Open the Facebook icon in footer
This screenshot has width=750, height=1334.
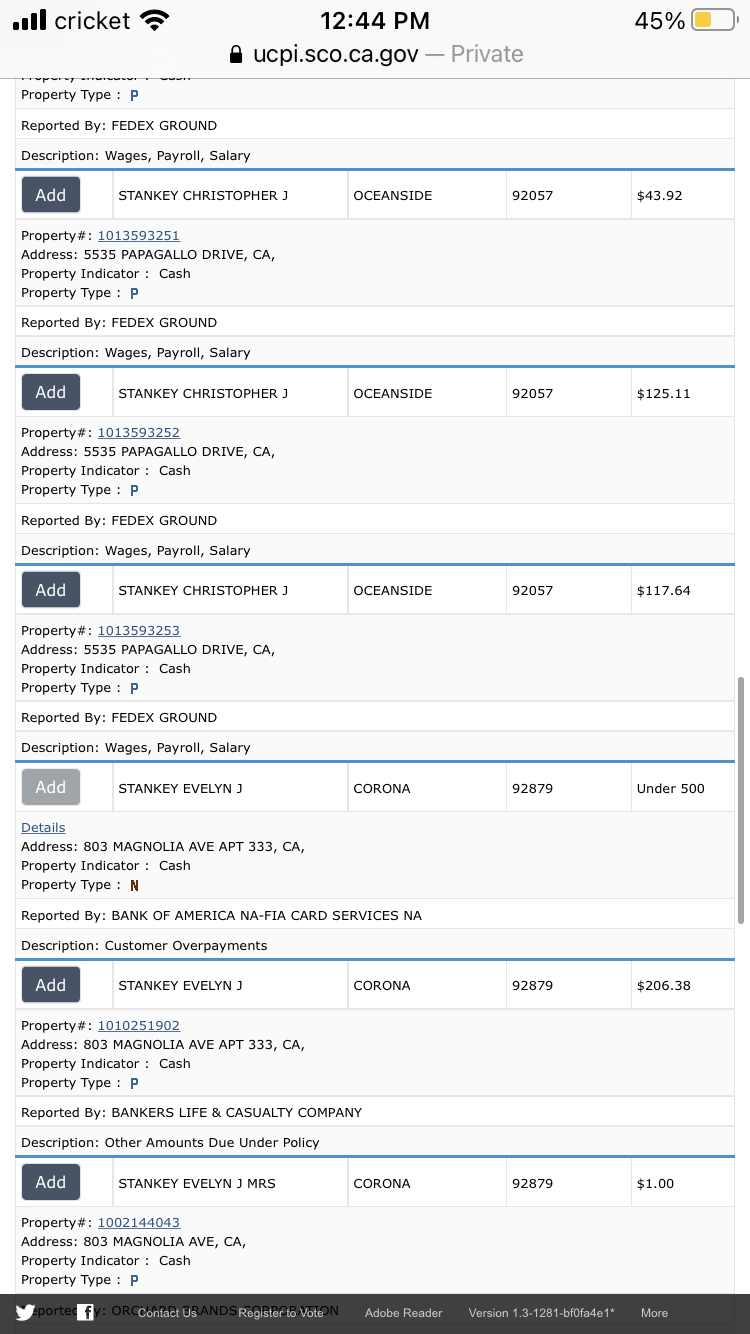[86, 1313]
